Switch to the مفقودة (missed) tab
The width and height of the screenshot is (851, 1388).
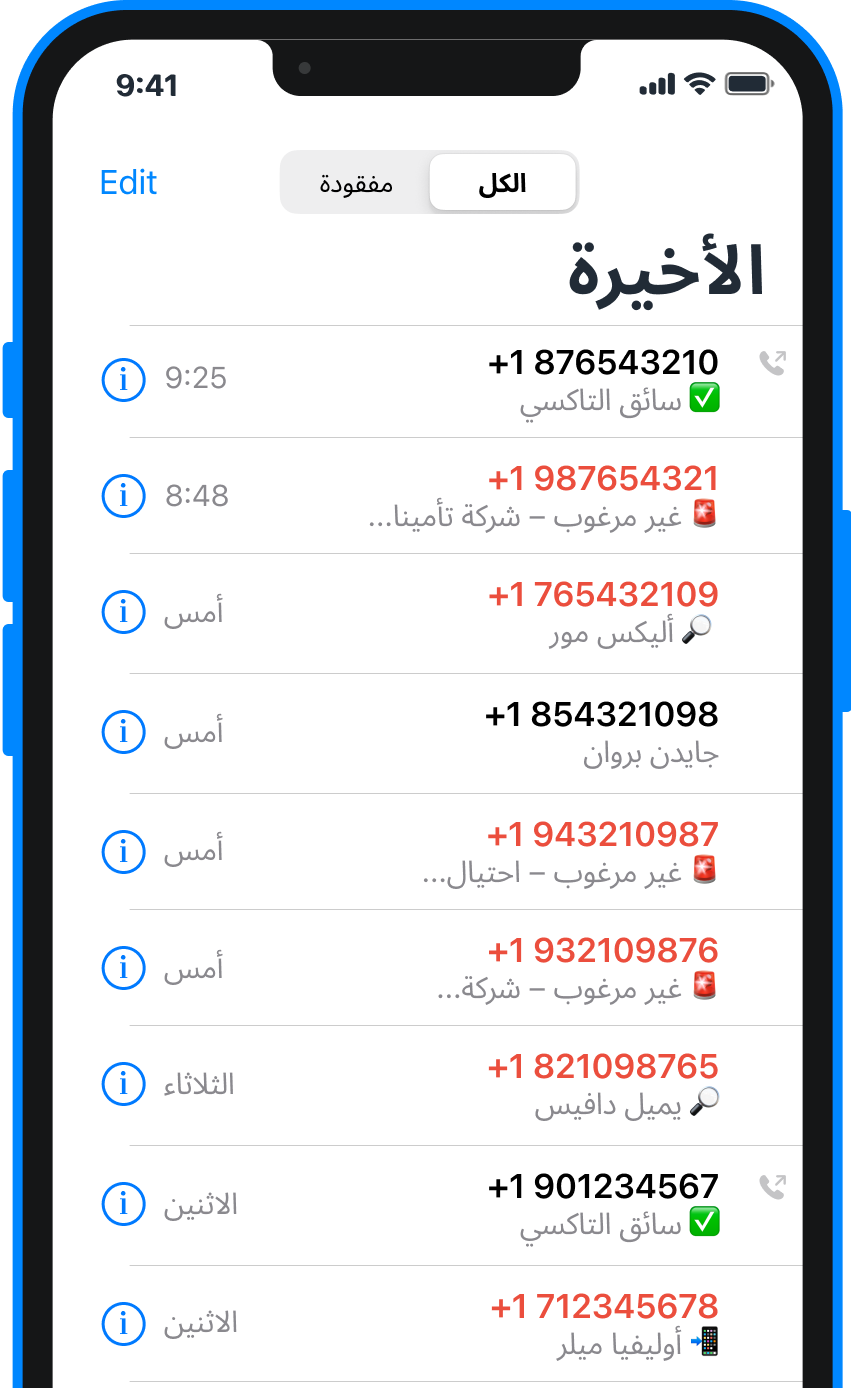coord(356,183)
